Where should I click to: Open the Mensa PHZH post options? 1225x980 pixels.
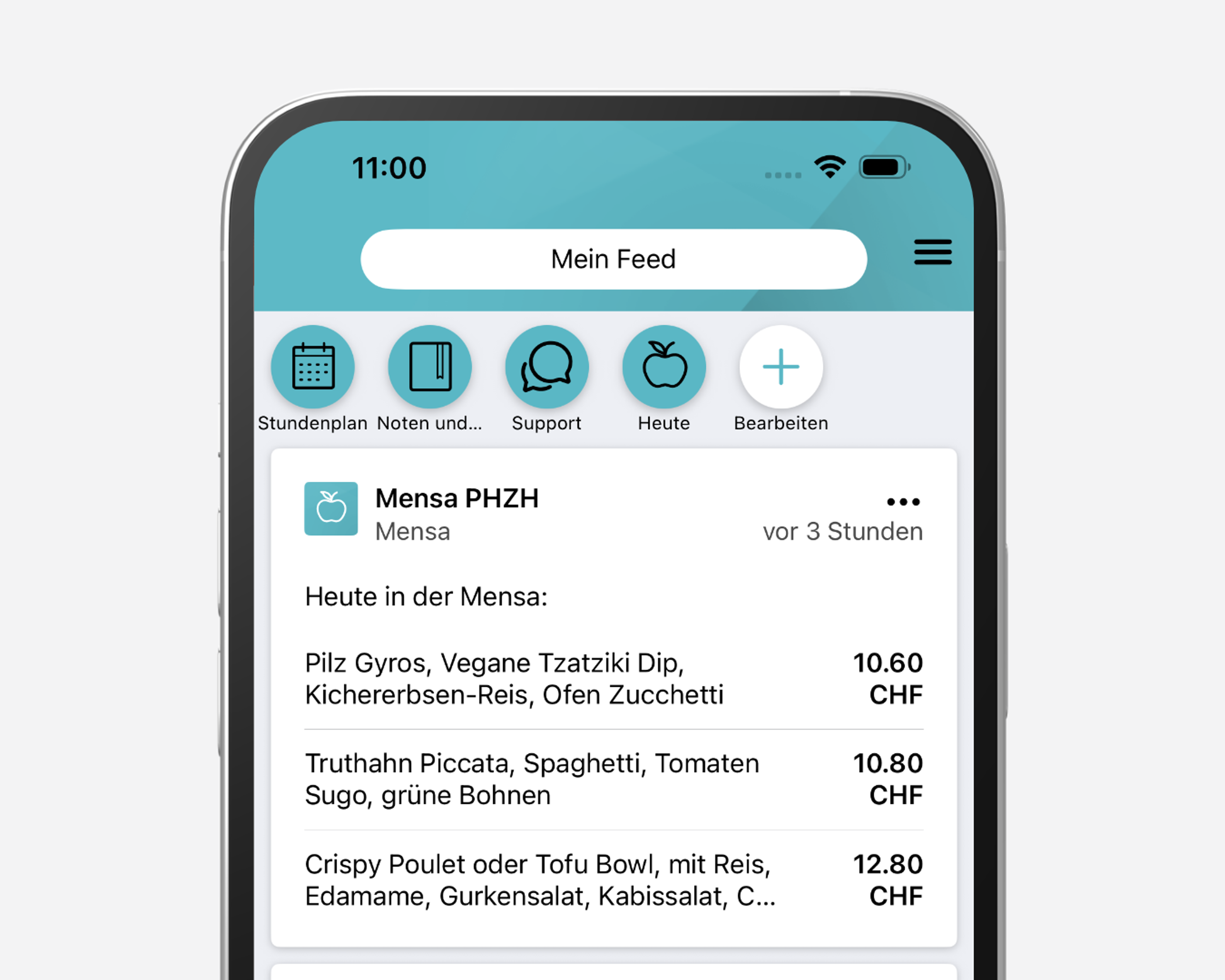tap(903, 502)
